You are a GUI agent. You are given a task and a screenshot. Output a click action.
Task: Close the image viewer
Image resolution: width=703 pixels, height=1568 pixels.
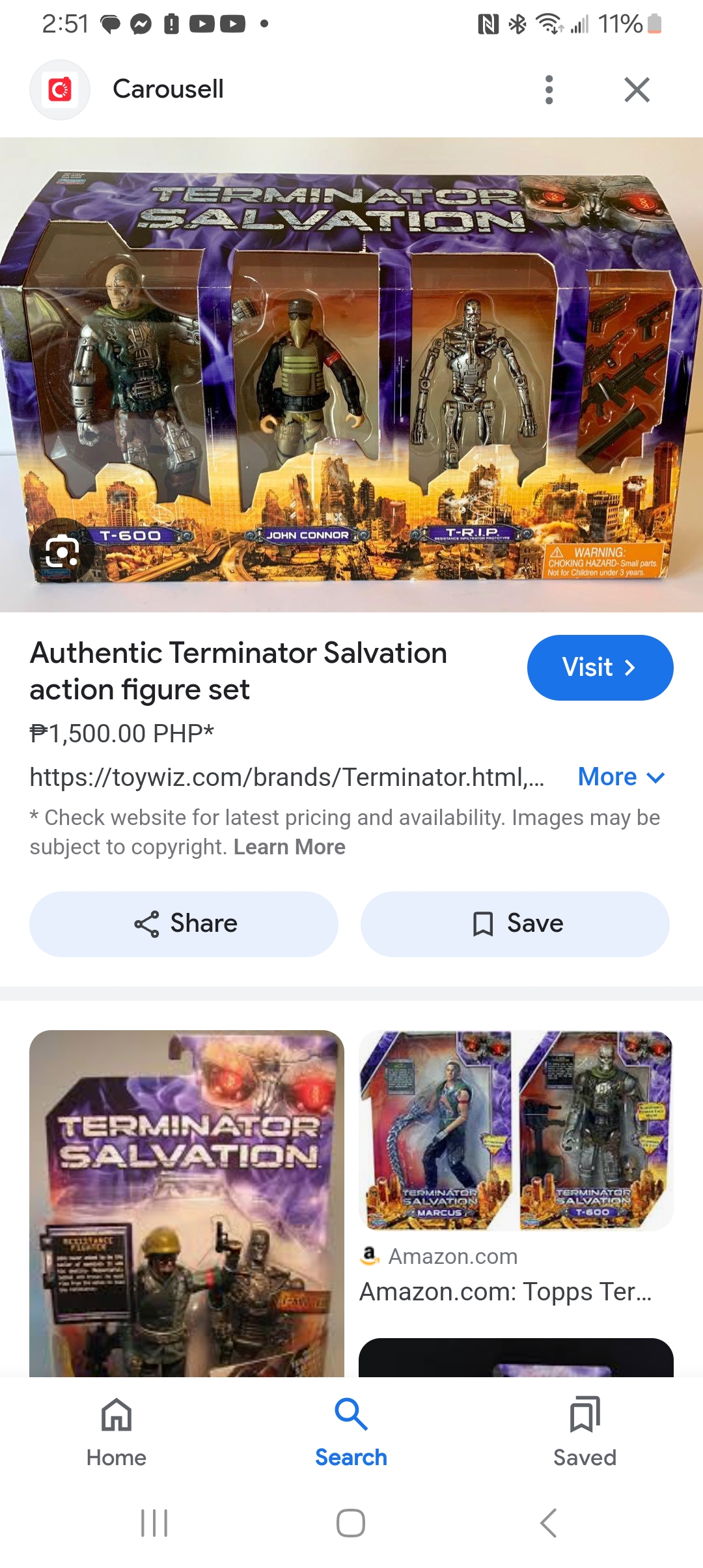(637, 90)
